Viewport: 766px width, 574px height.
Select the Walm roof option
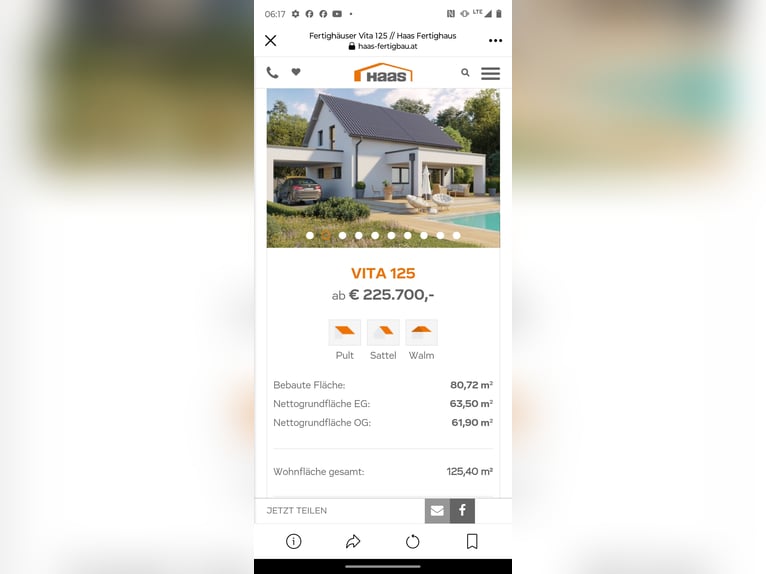point(421,332)
